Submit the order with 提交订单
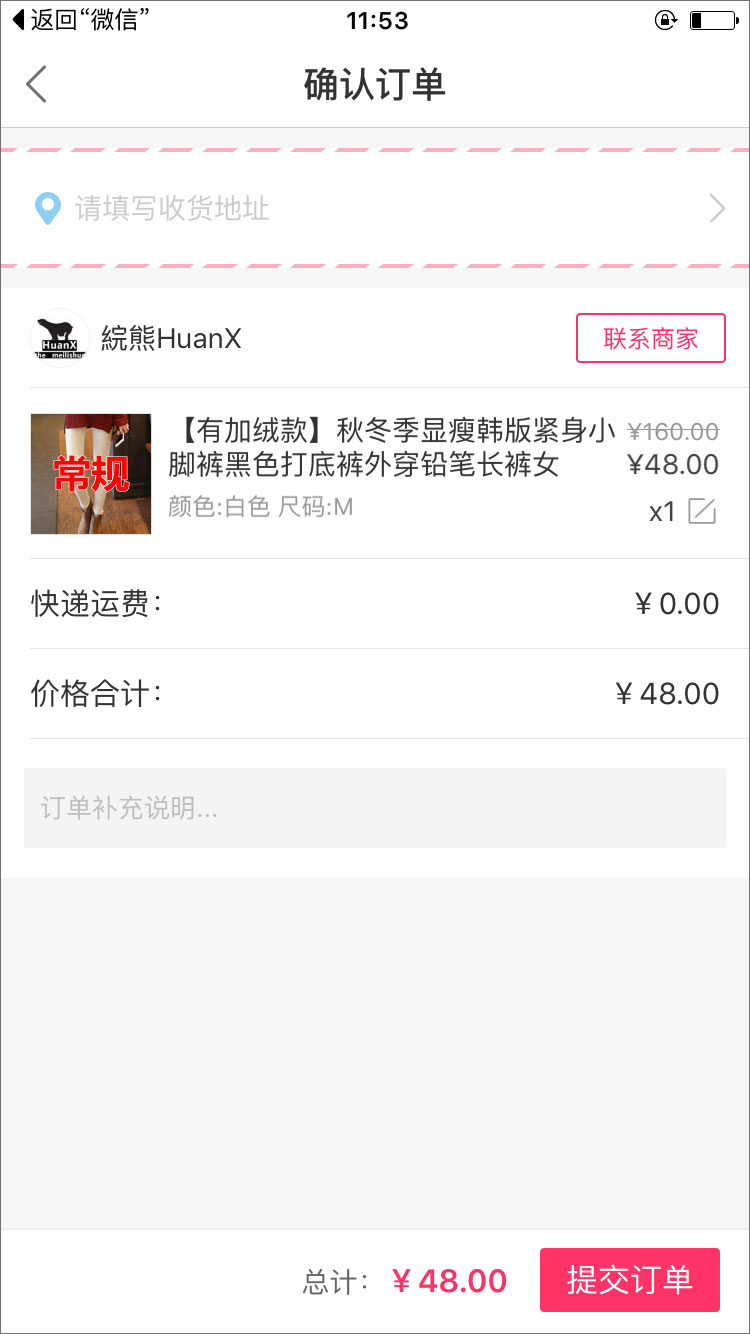 (x=629, y=1280)
